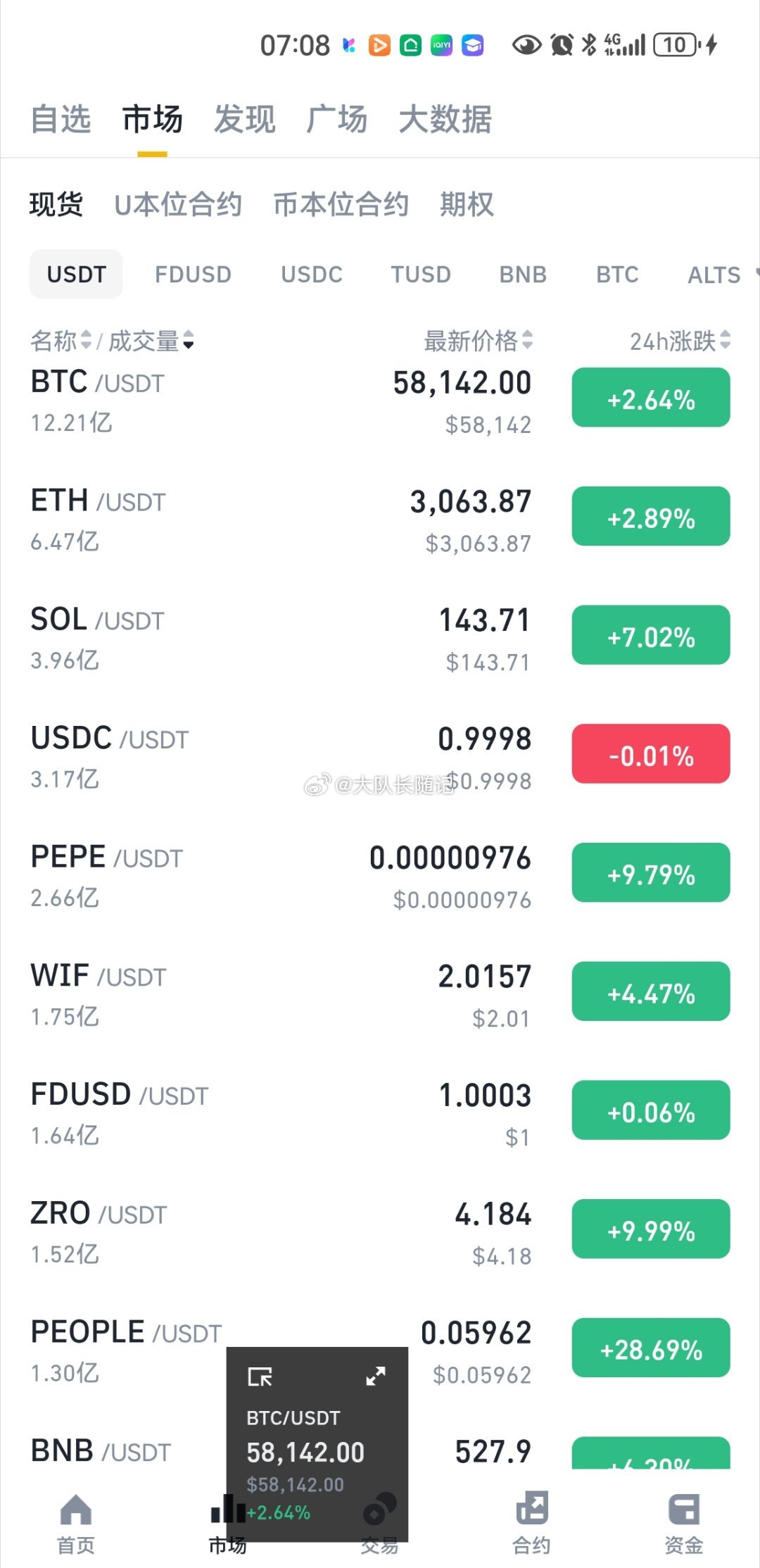Choose the USDC quote currency chip
The width and height of the screenshot is (760, 1568).
312,275
